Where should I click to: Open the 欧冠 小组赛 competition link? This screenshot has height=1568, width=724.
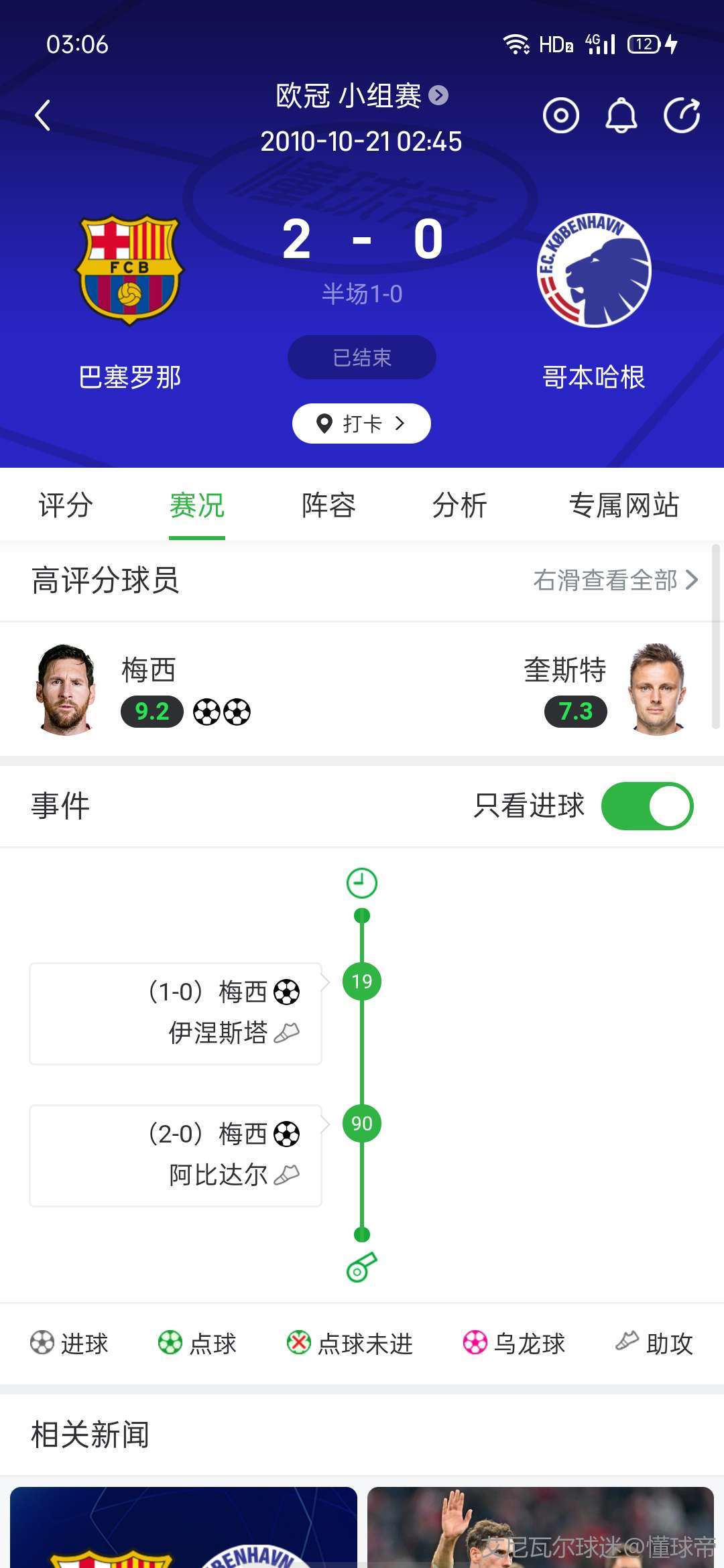(x=361, y=96)
